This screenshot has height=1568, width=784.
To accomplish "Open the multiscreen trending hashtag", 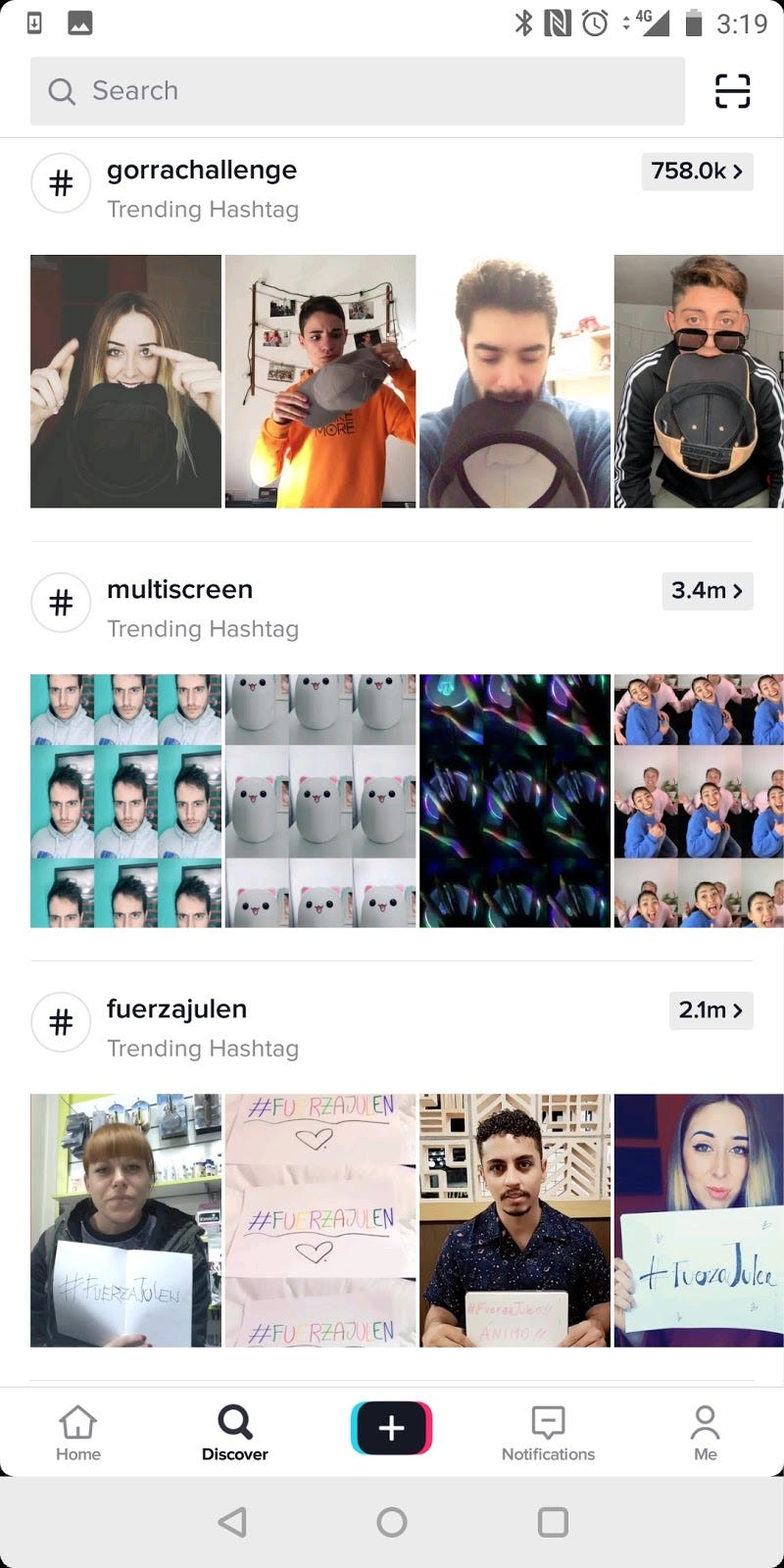I will click(x=179, y=590).
